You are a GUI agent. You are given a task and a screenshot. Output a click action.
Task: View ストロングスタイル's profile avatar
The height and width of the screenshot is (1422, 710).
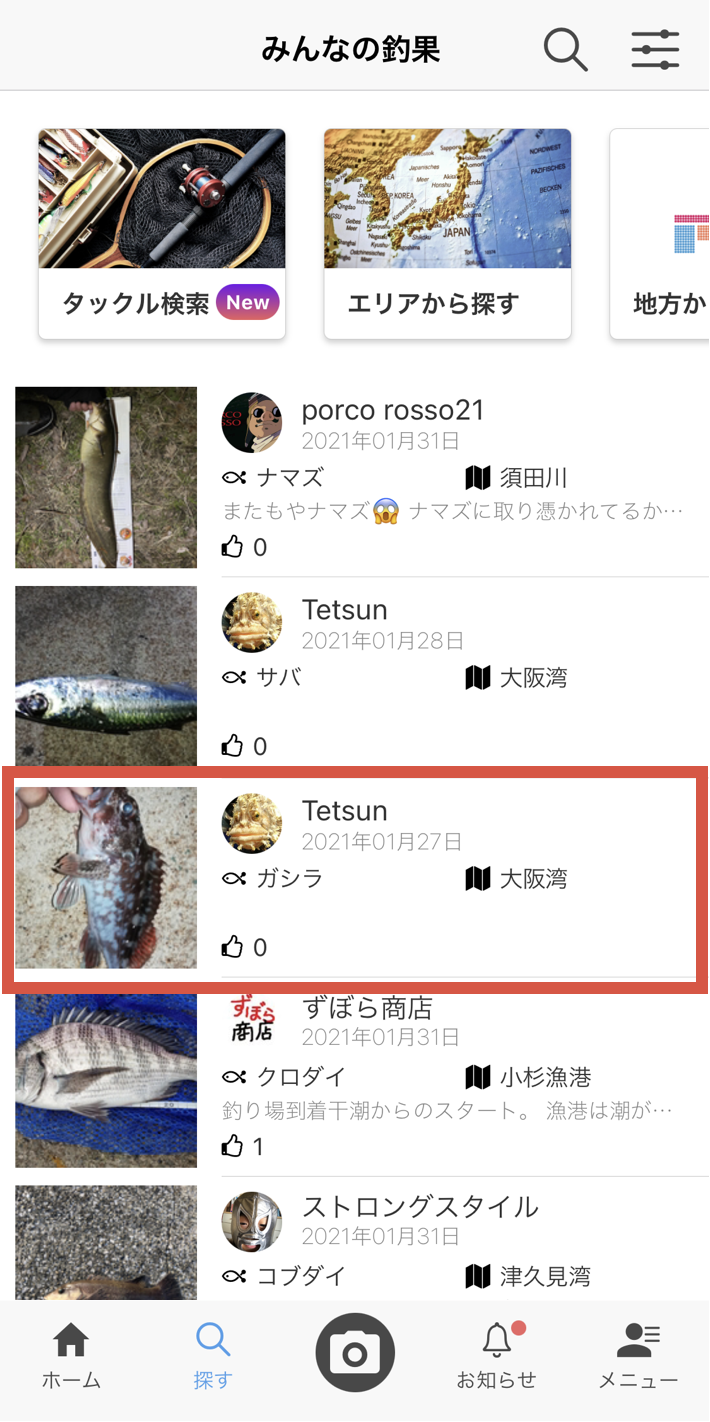click(251, 1222)
